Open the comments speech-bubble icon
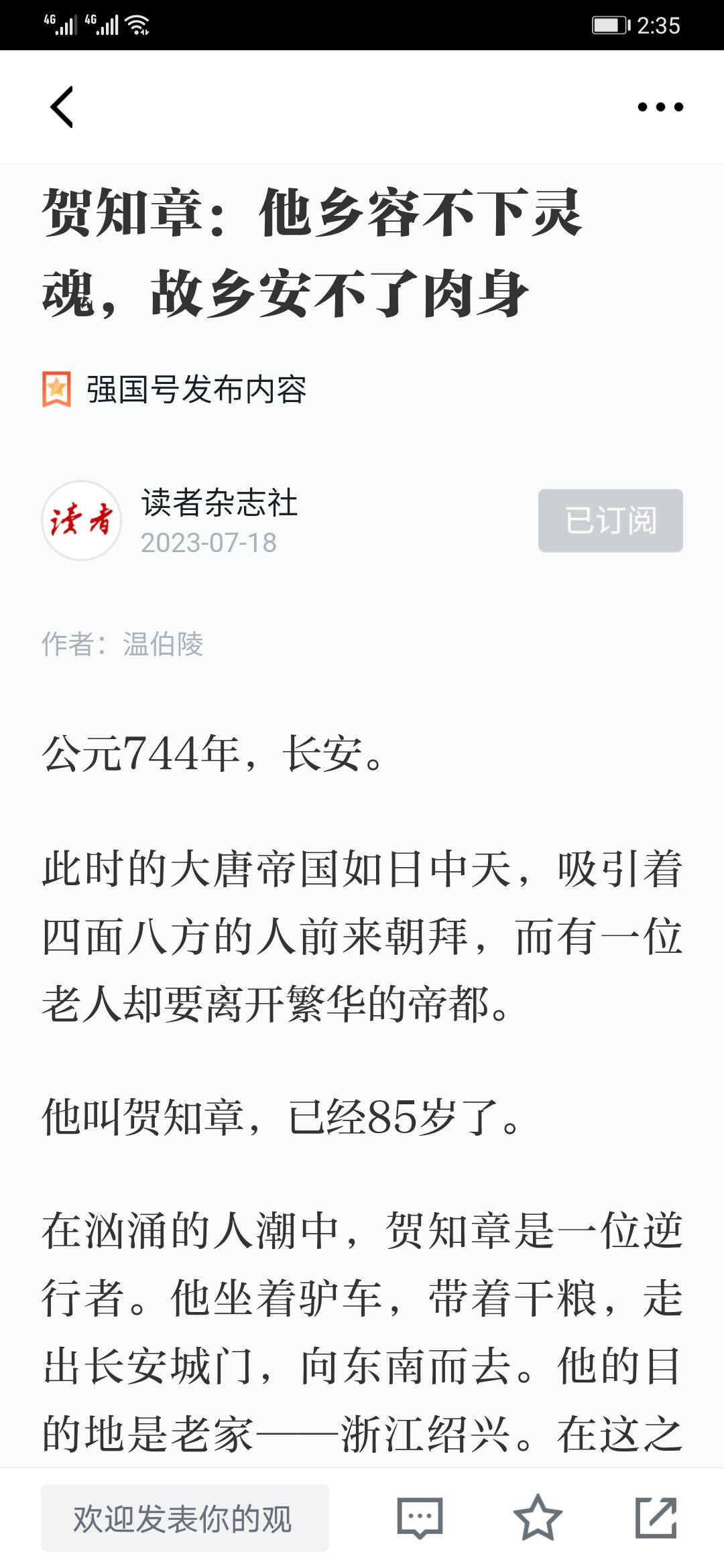Viewport: 724px width, 1568px height. point(420,1518)
